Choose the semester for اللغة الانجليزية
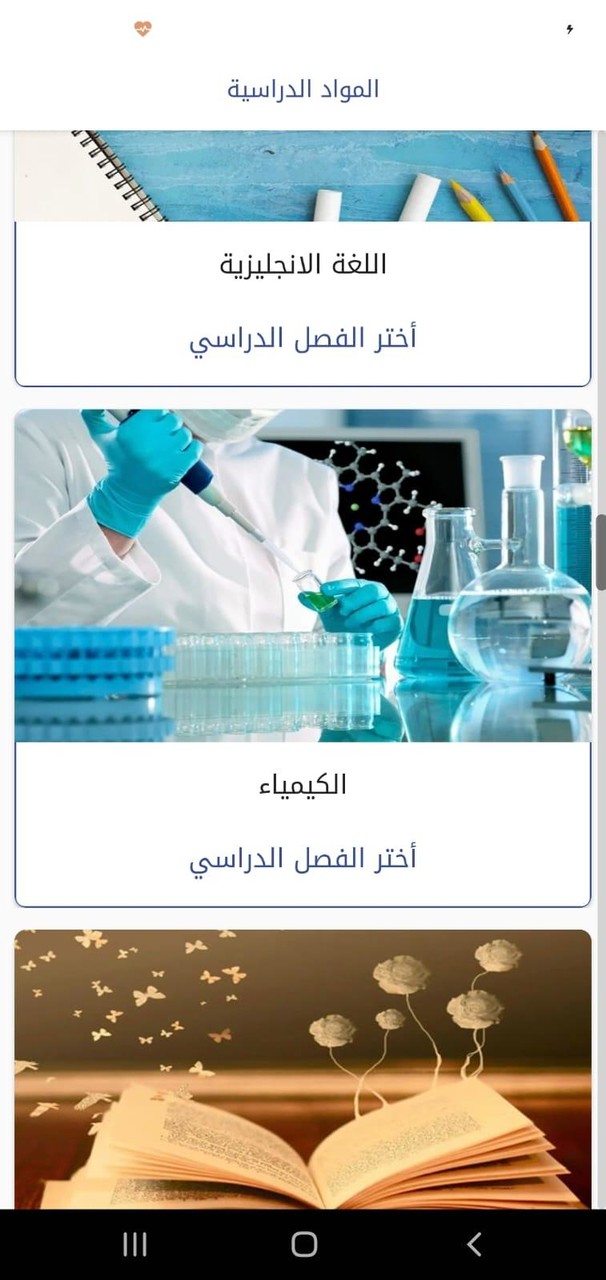Viewport: 606px width, 1280px height. [x=303, y=338]
